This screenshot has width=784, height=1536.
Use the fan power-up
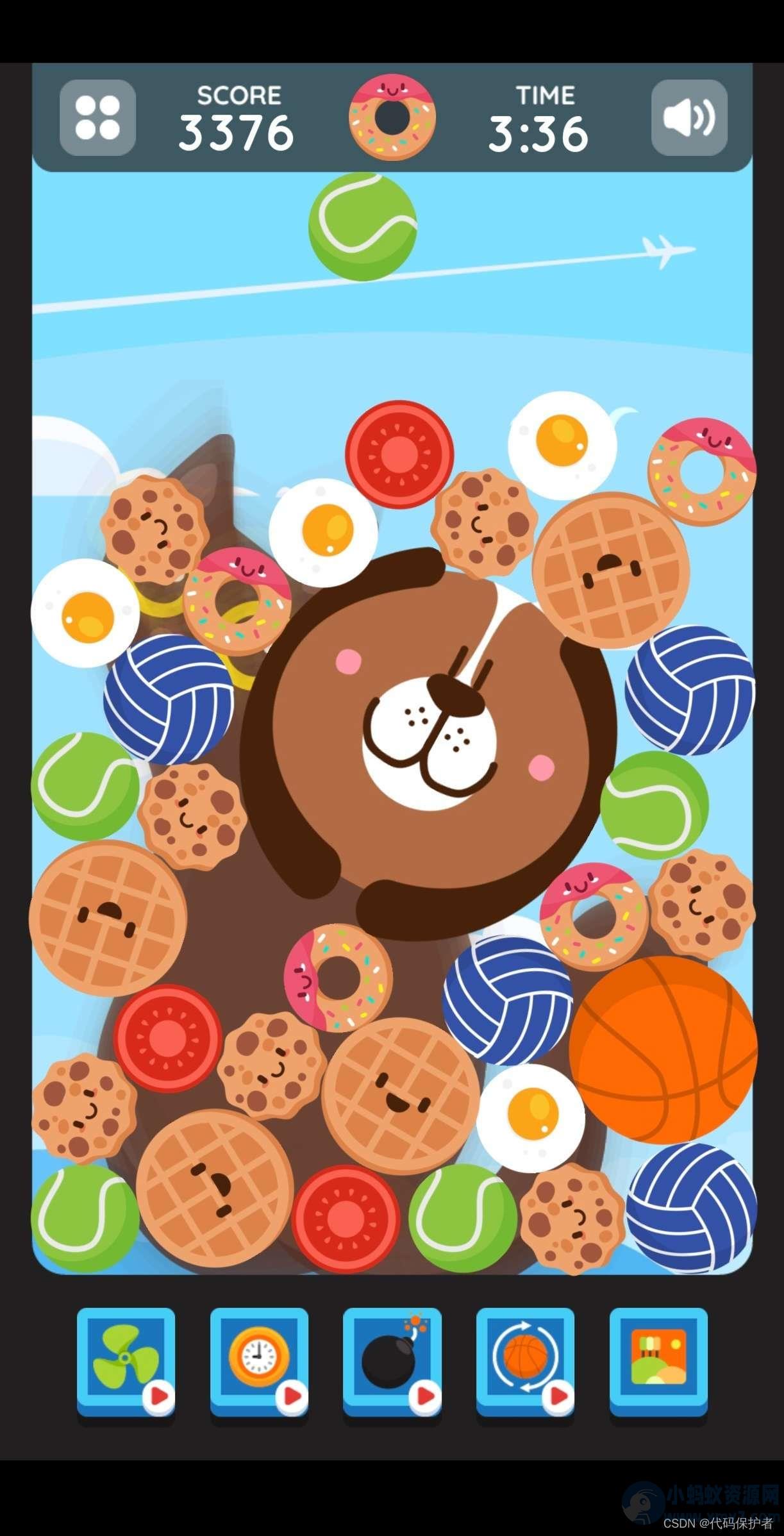(x=126, y=1361)
